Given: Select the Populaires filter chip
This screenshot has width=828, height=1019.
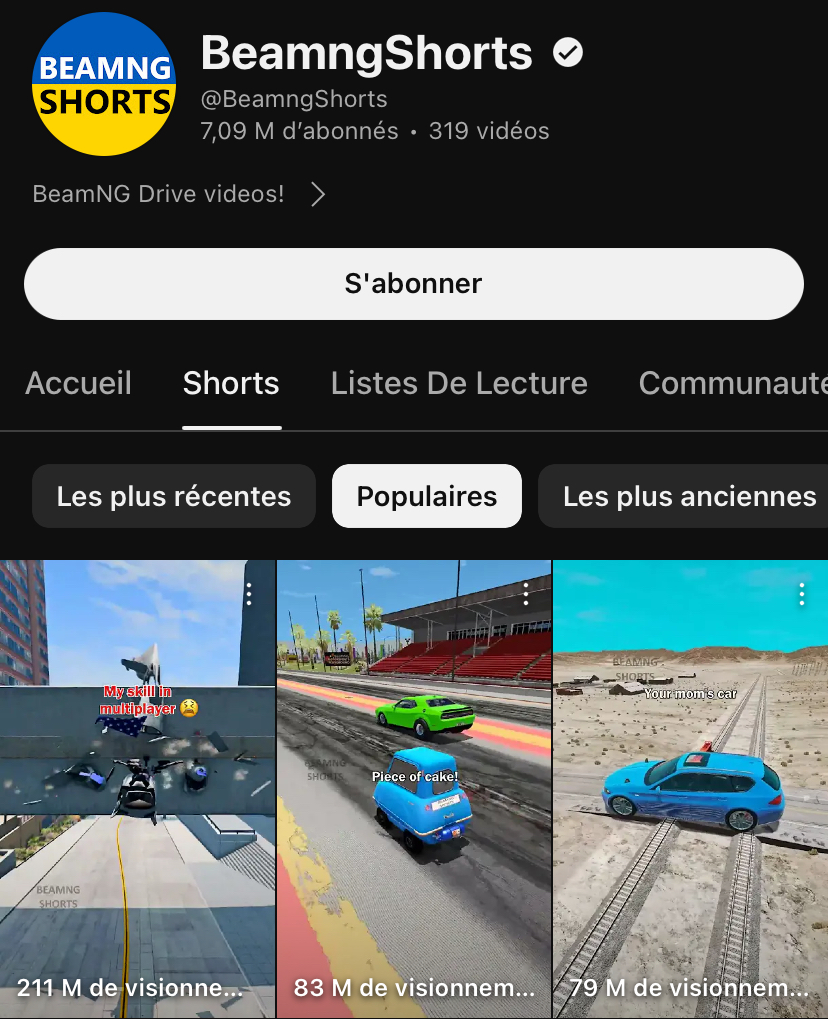Looking at the screenshot, I should (x=427, y=496).
